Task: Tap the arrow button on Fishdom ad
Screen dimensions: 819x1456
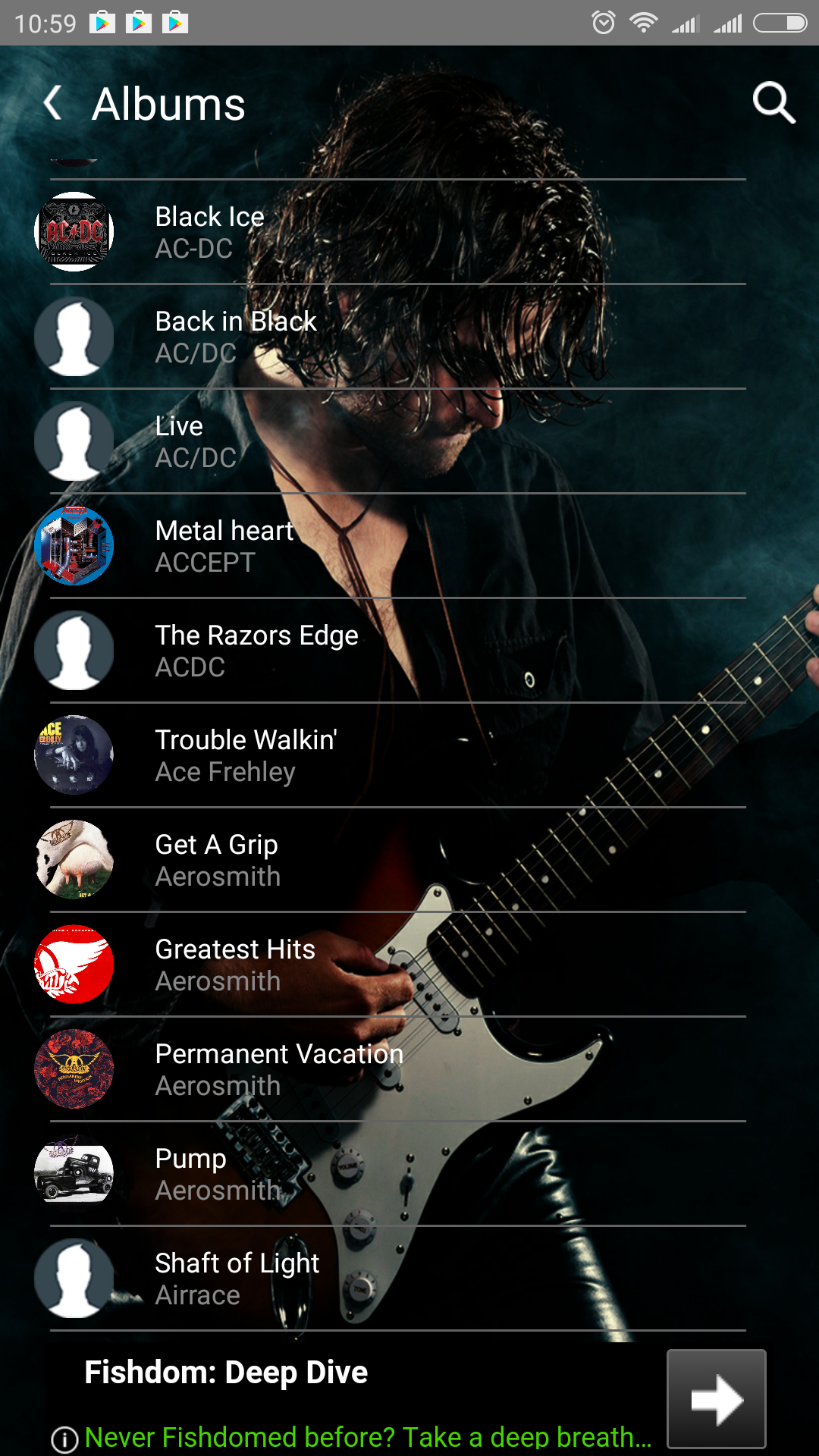Action: point(717,1399)
